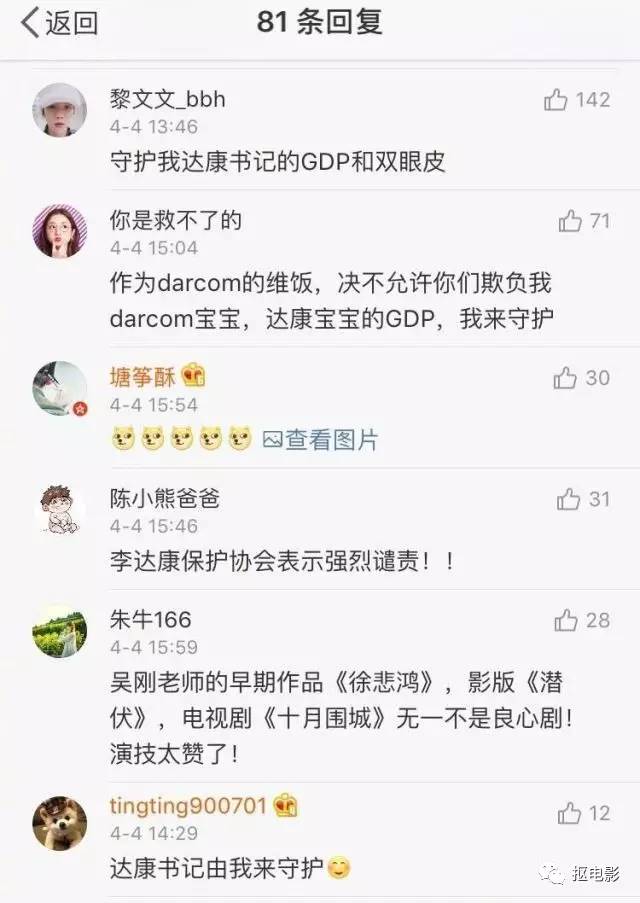Like 塘筝酥's comment
This screenshot has height=903, width=640.
coord(565,378)
